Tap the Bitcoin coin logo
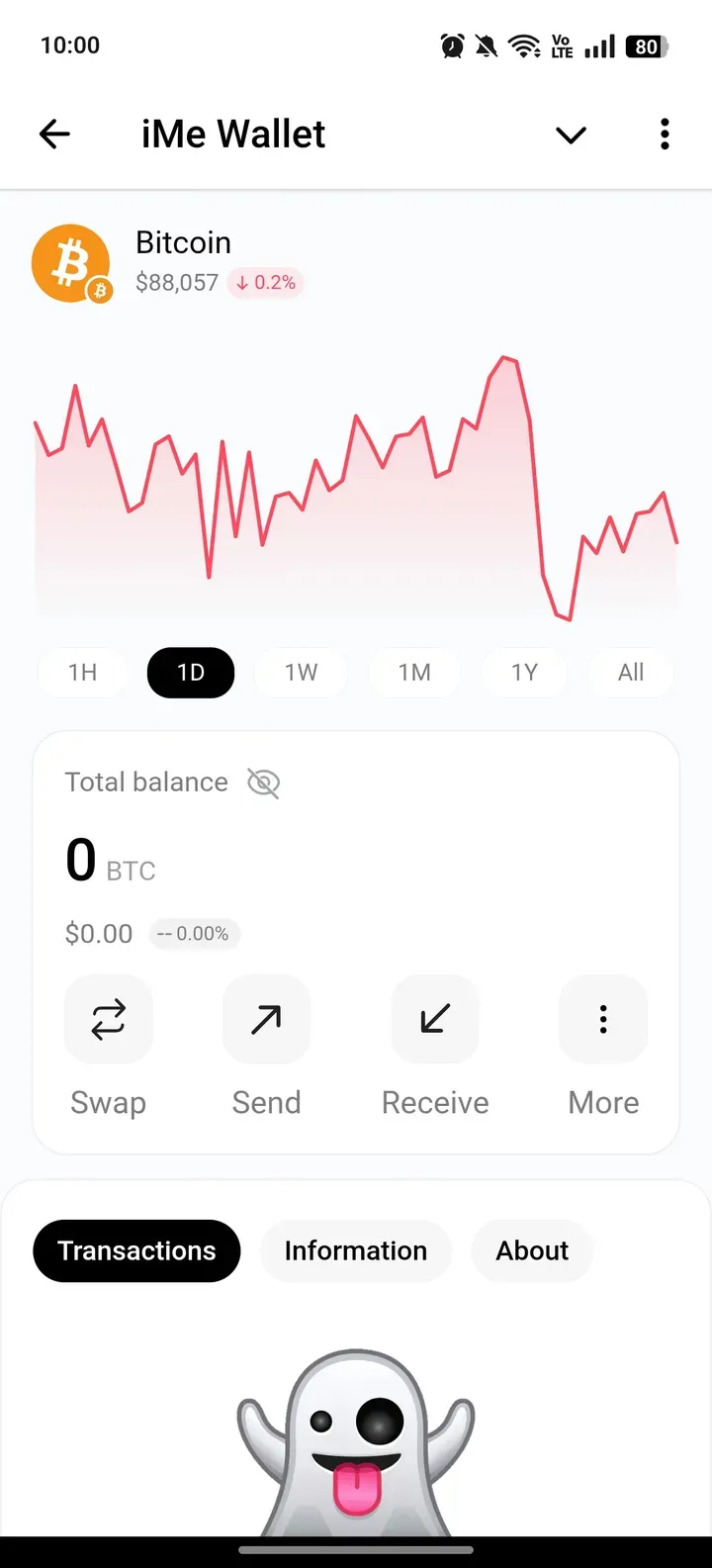The image size is (712, 1568). tap(72, 261)
